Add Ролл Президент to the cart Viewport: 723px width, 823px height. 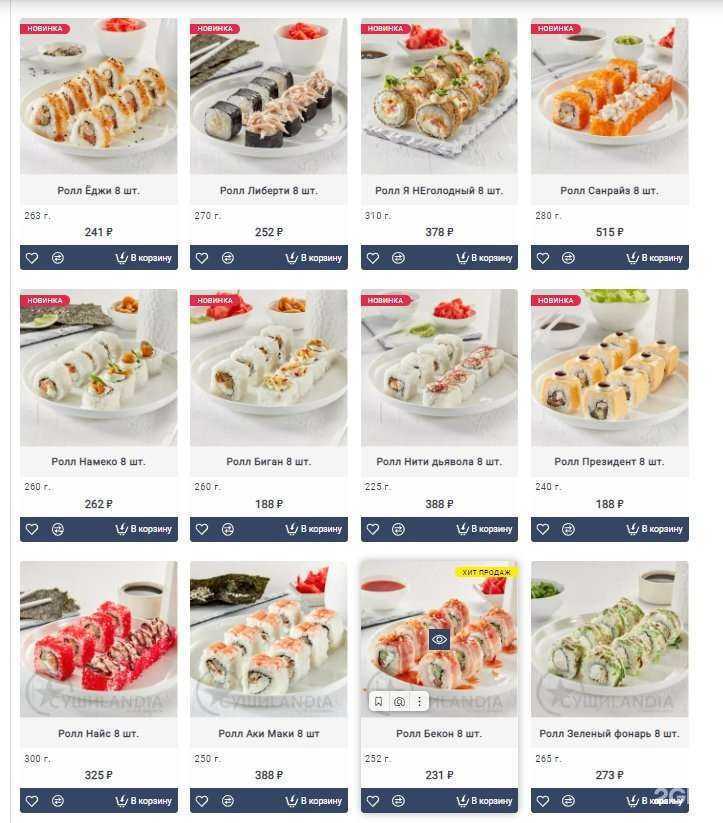(656, 529)
